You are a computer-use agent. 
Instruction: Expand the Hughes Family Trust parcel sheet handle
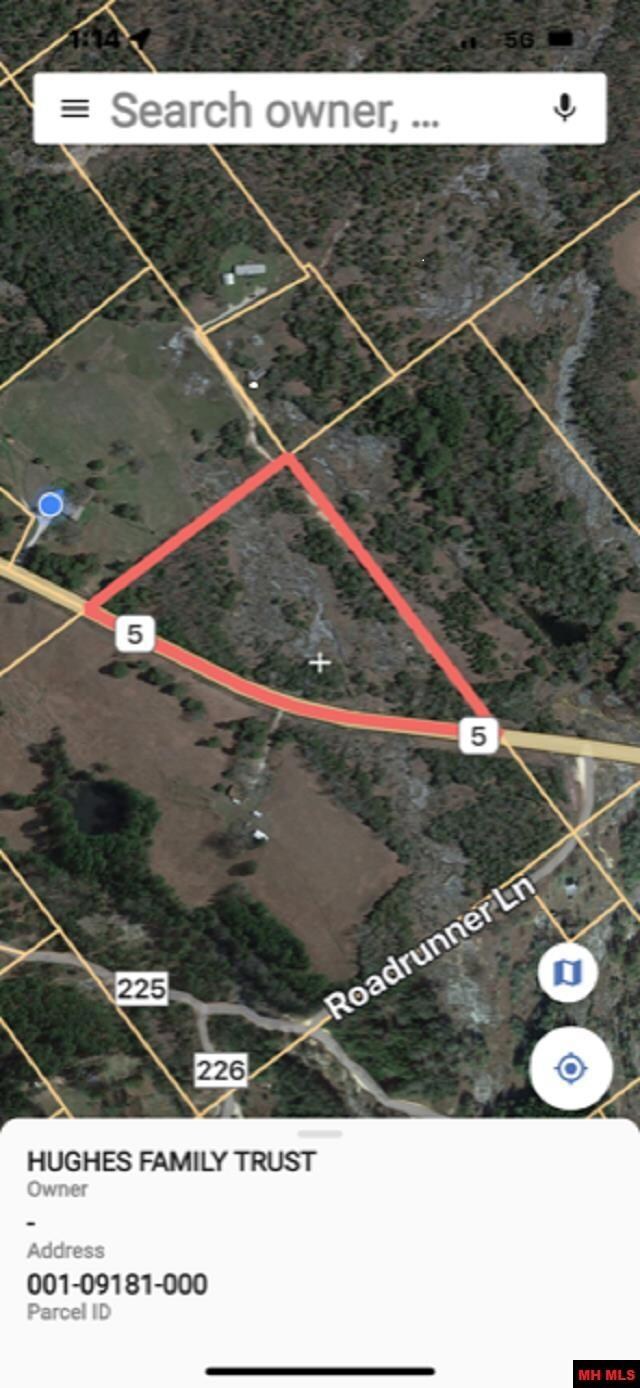coord(320,1134)
